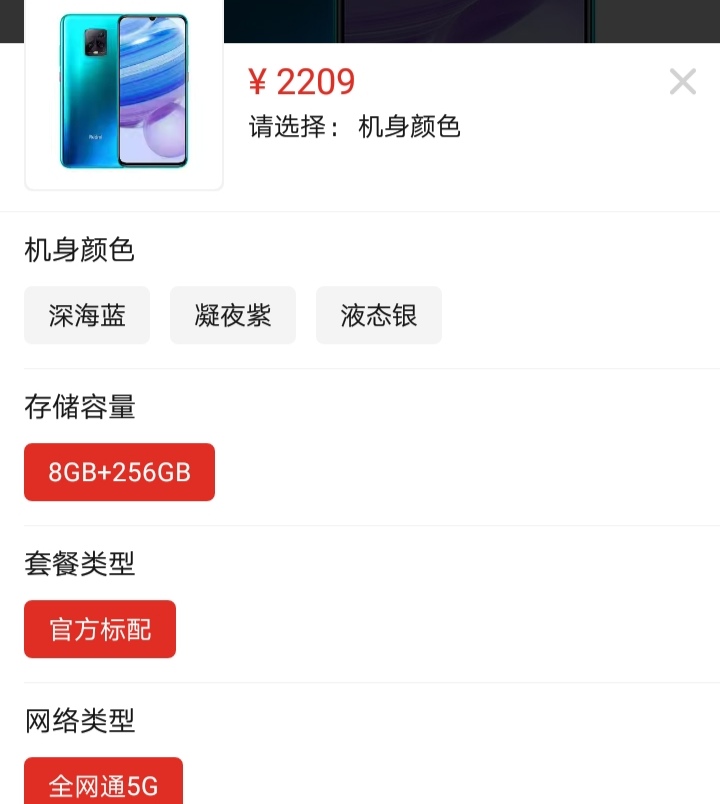Switch color selection to 液态银
The image size is (720, 804).
click(378, 315)
